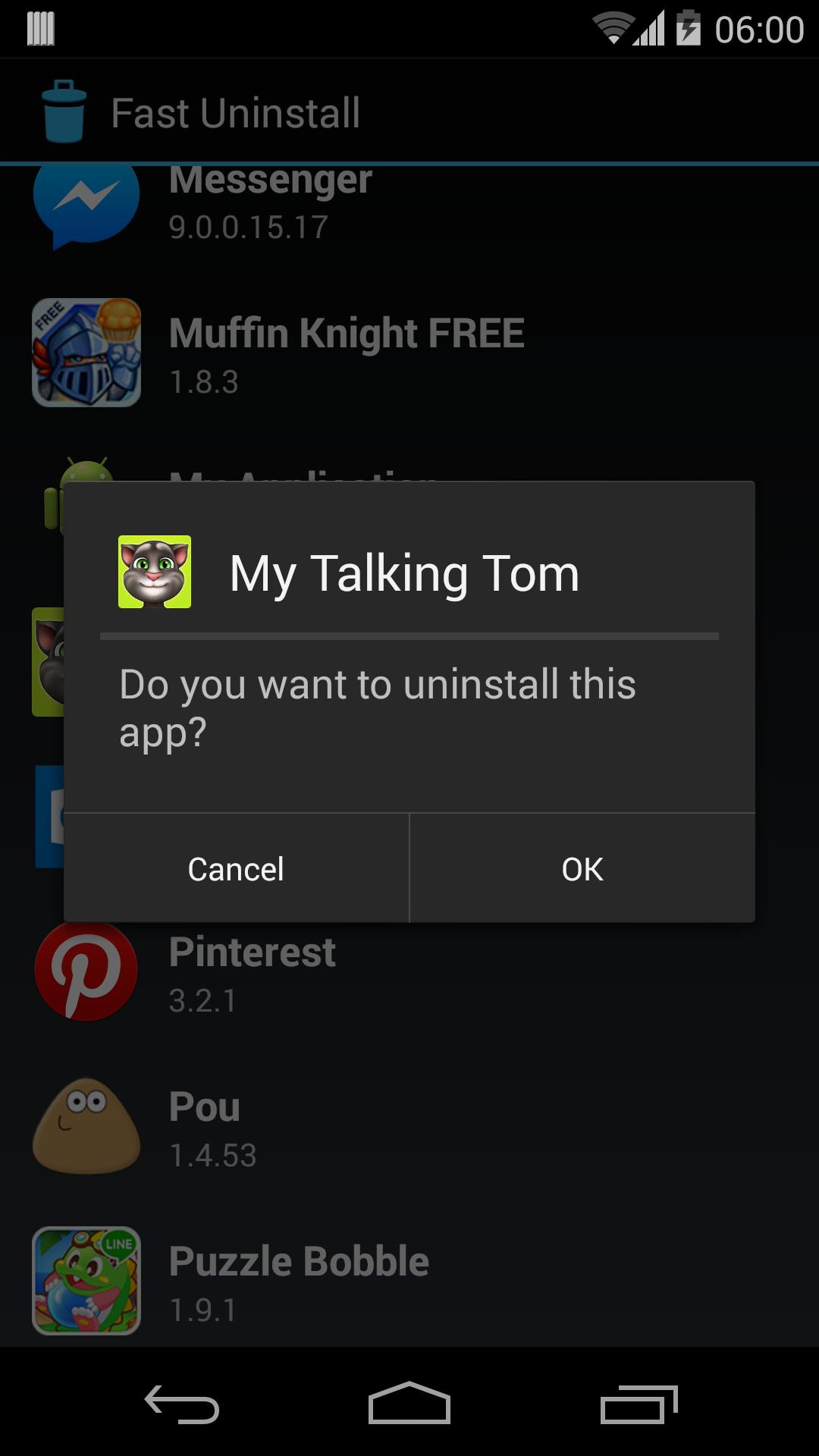
Task: Tap the system back button
Action: click(182, 1404)
